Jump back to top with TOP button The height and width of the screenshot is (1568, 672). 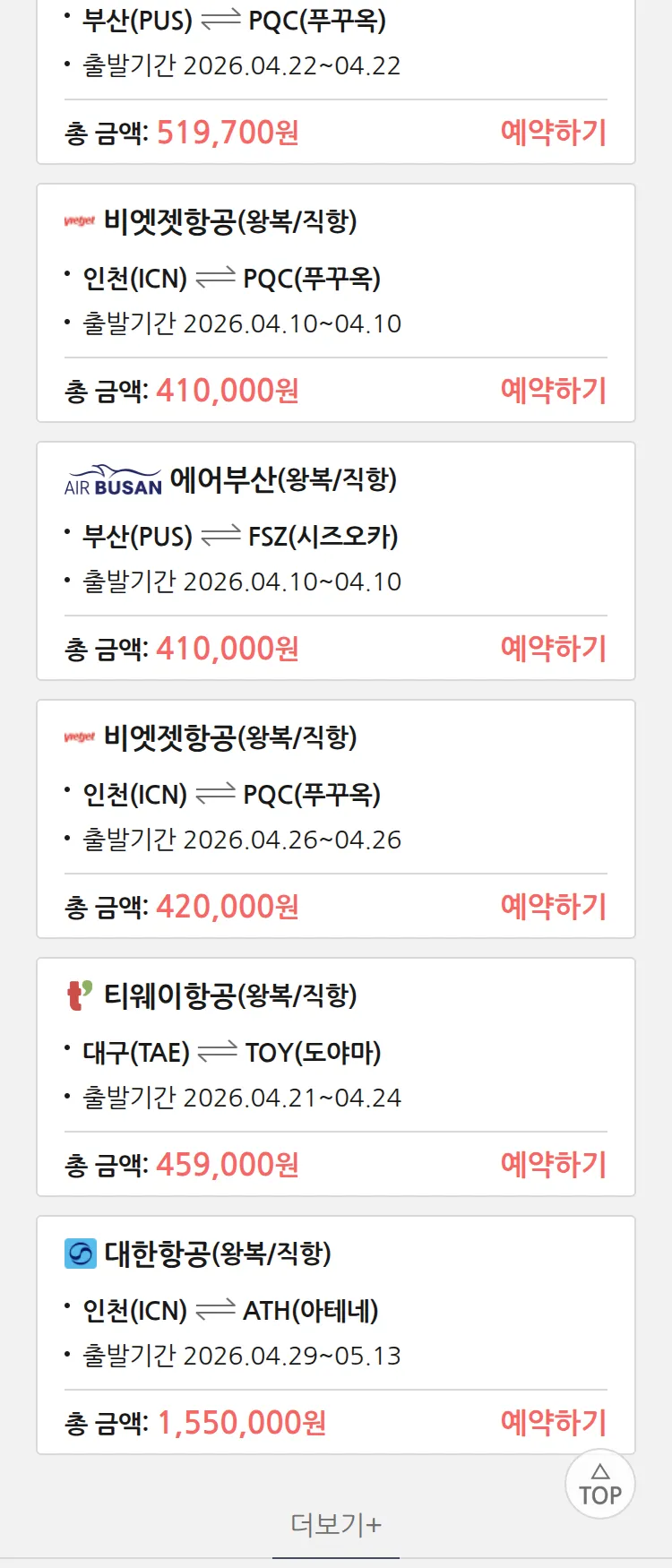600,1485
